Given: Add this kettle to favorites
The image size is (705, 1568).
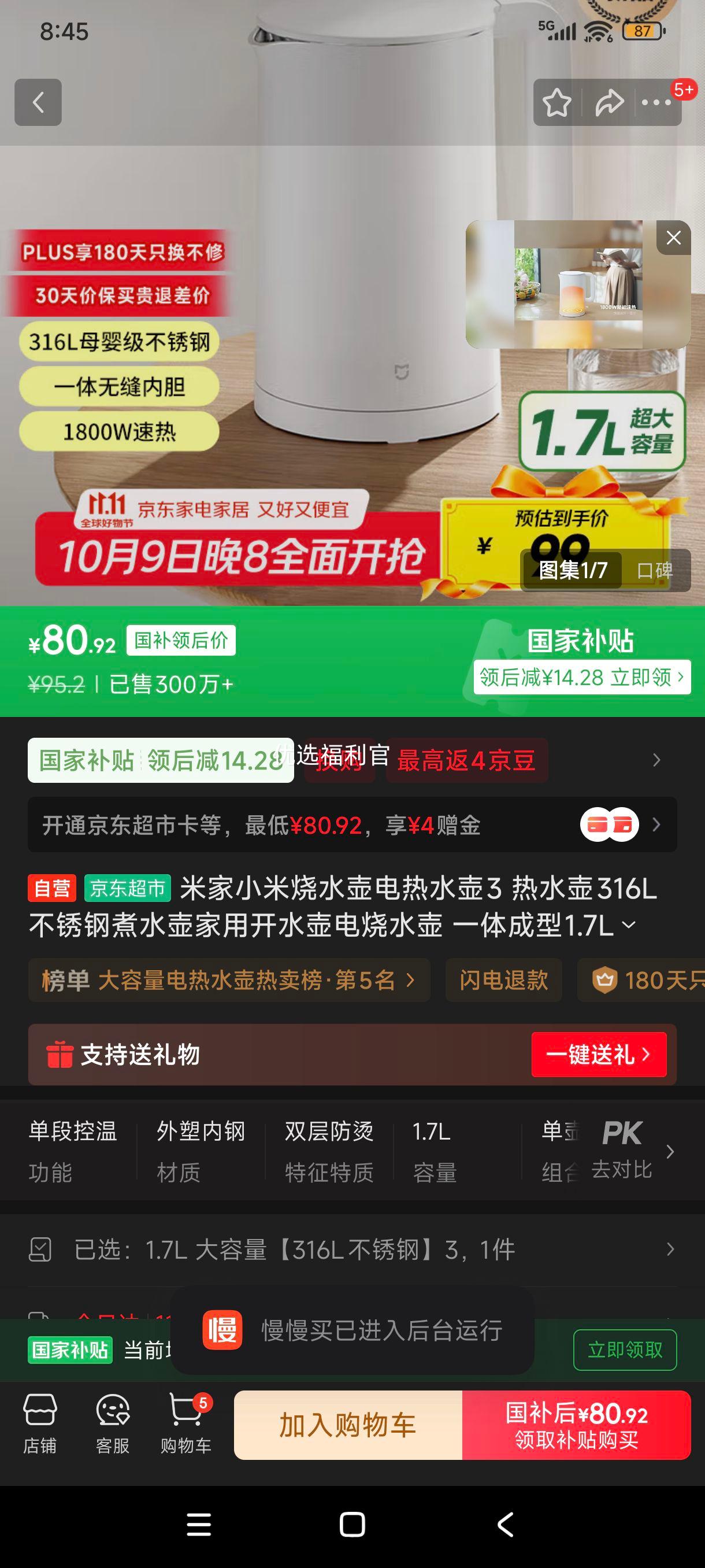Looking at the screenshot, I should click(x=556, y=102).
